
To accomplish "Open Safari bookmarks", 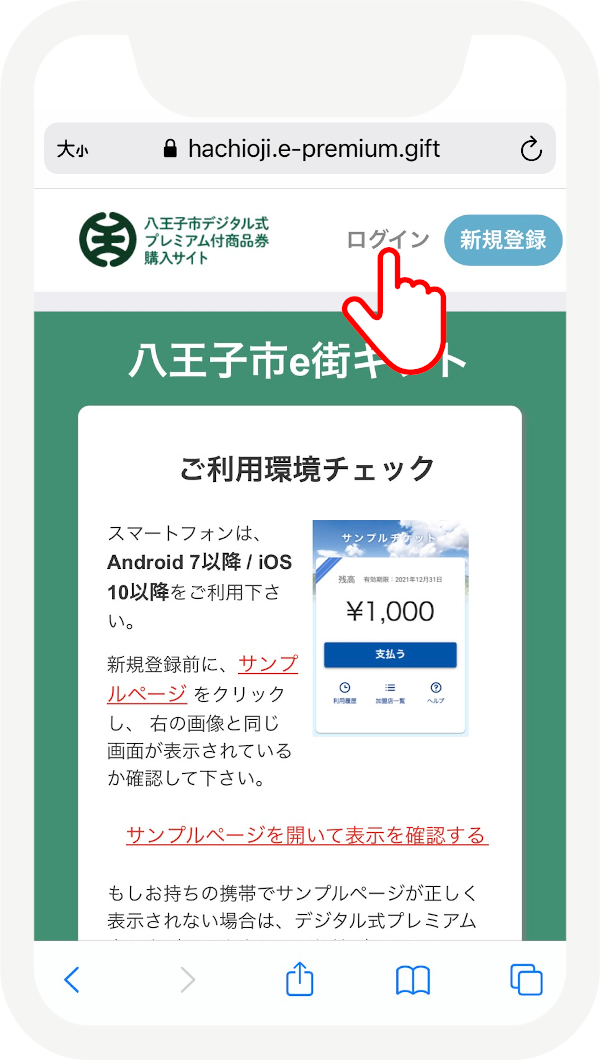I will 413,980.
